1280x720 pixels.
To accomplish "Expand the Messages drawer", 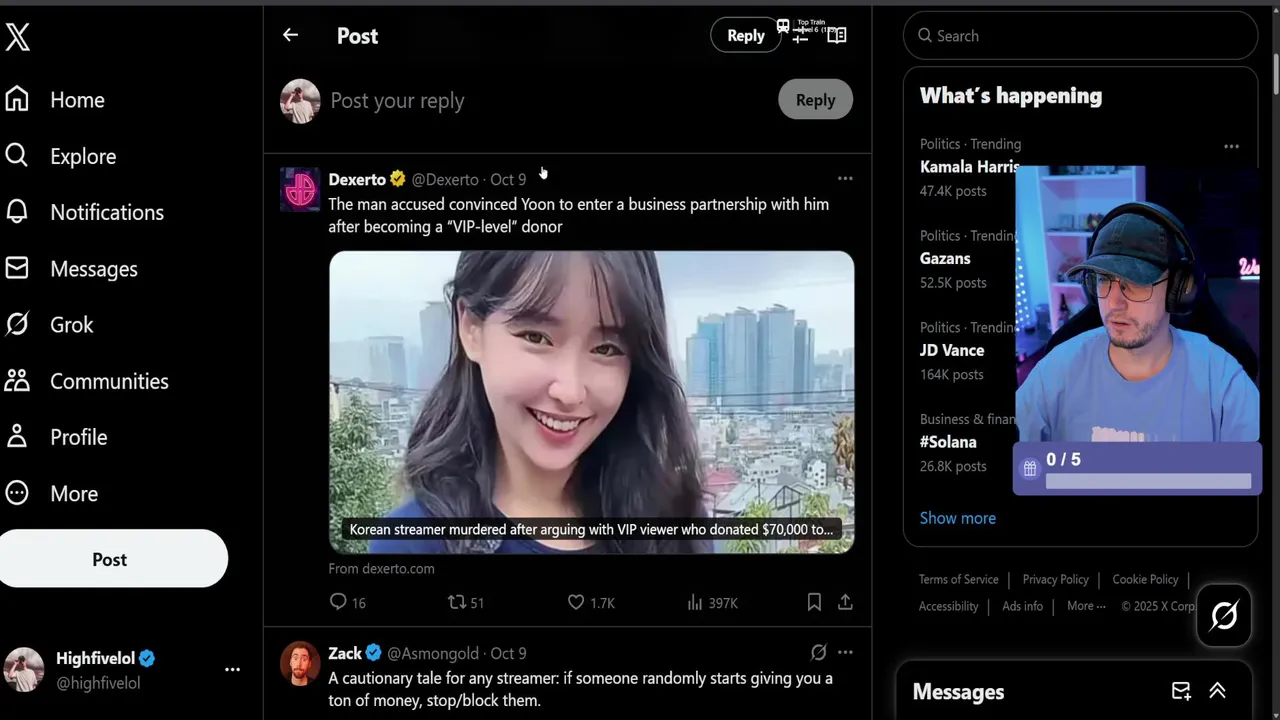I will click(1217, 691).
